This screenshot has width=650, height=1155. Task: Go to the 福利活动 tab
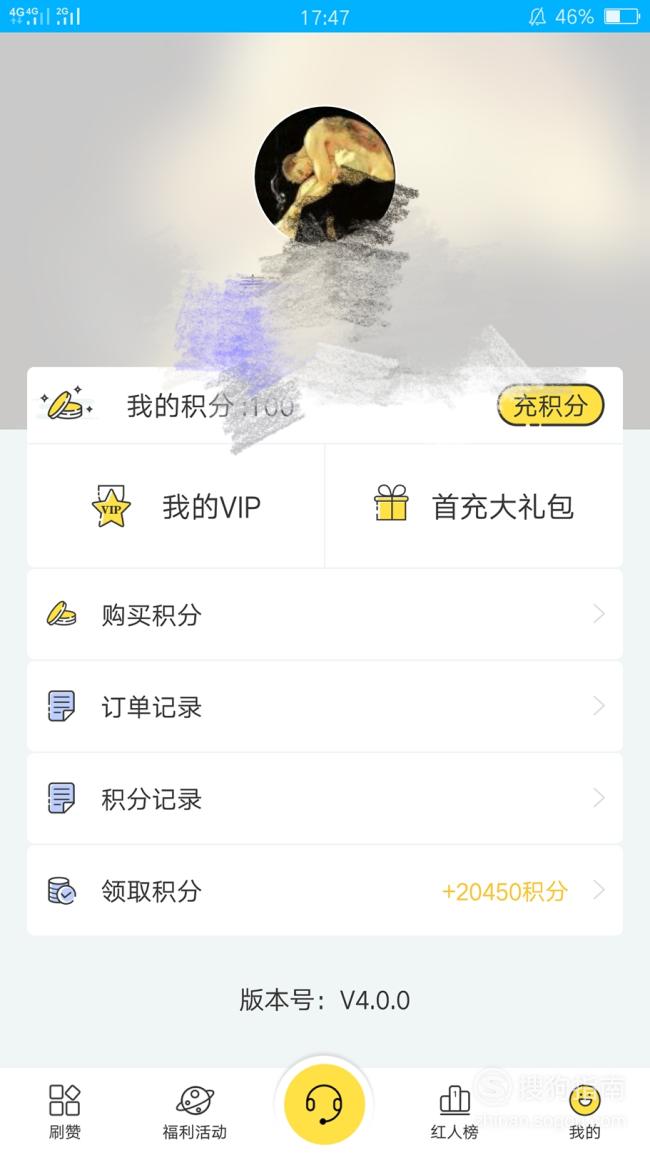[x=194, y=1112]
